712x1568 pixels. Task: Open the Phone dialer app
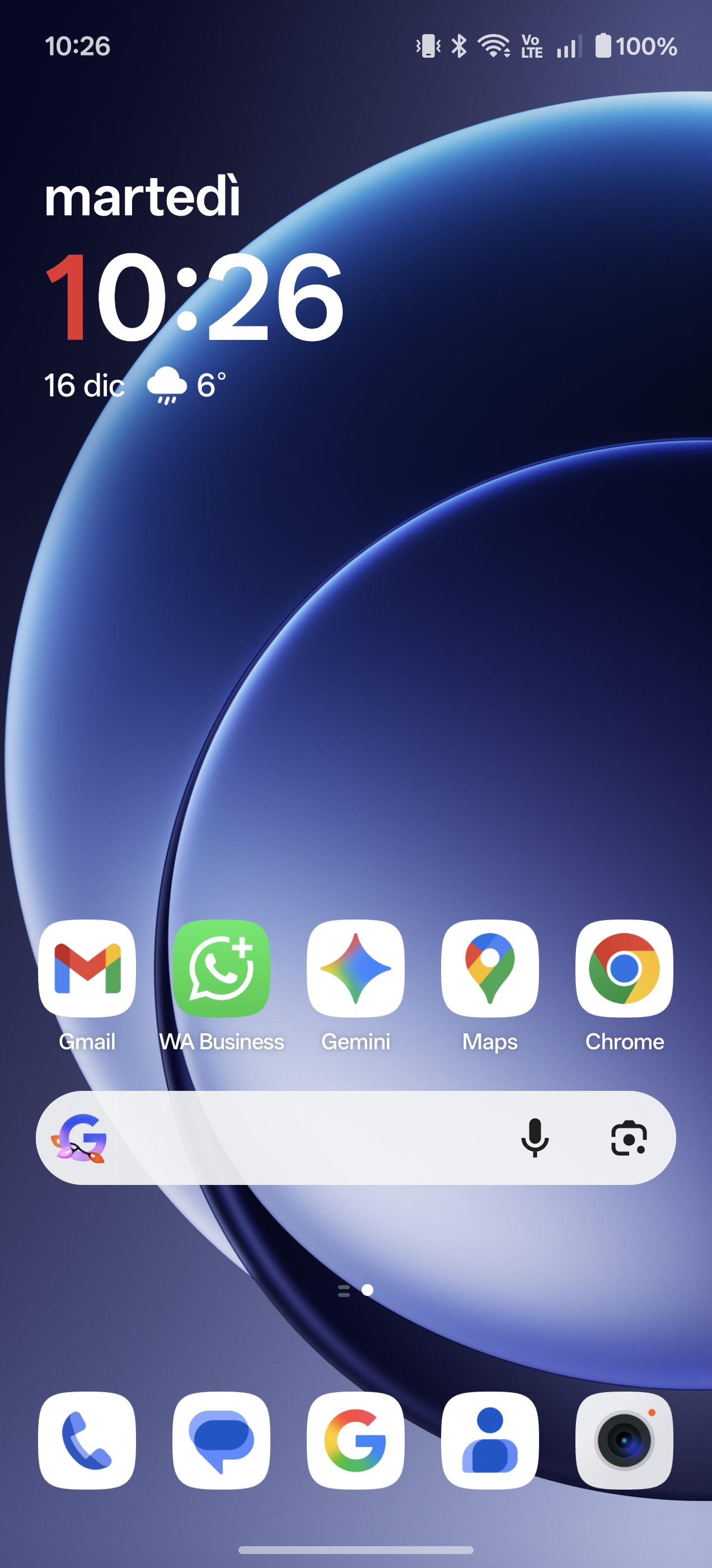pyautogui.click(x=87, y=1440)
